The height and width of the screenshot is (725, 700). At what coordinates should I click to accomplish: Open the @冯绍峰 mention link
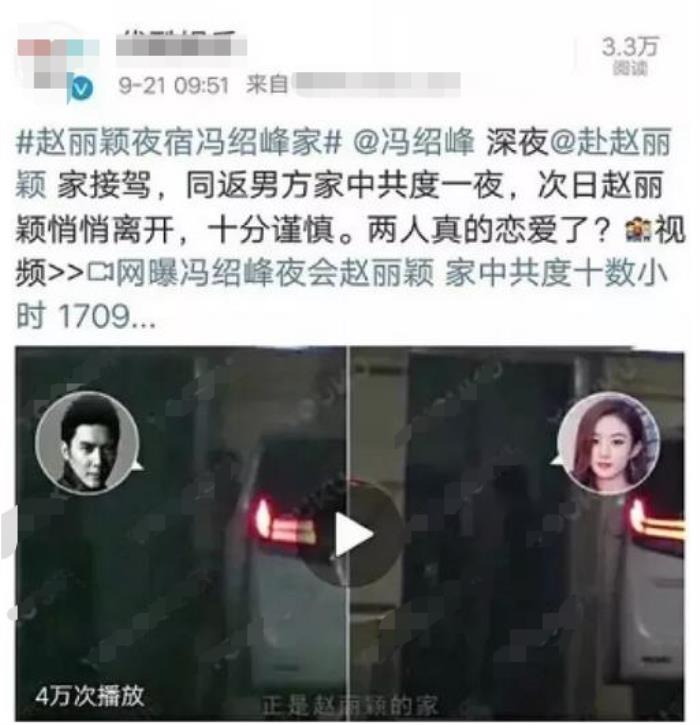pyautogui.click(x=414, y=142)
